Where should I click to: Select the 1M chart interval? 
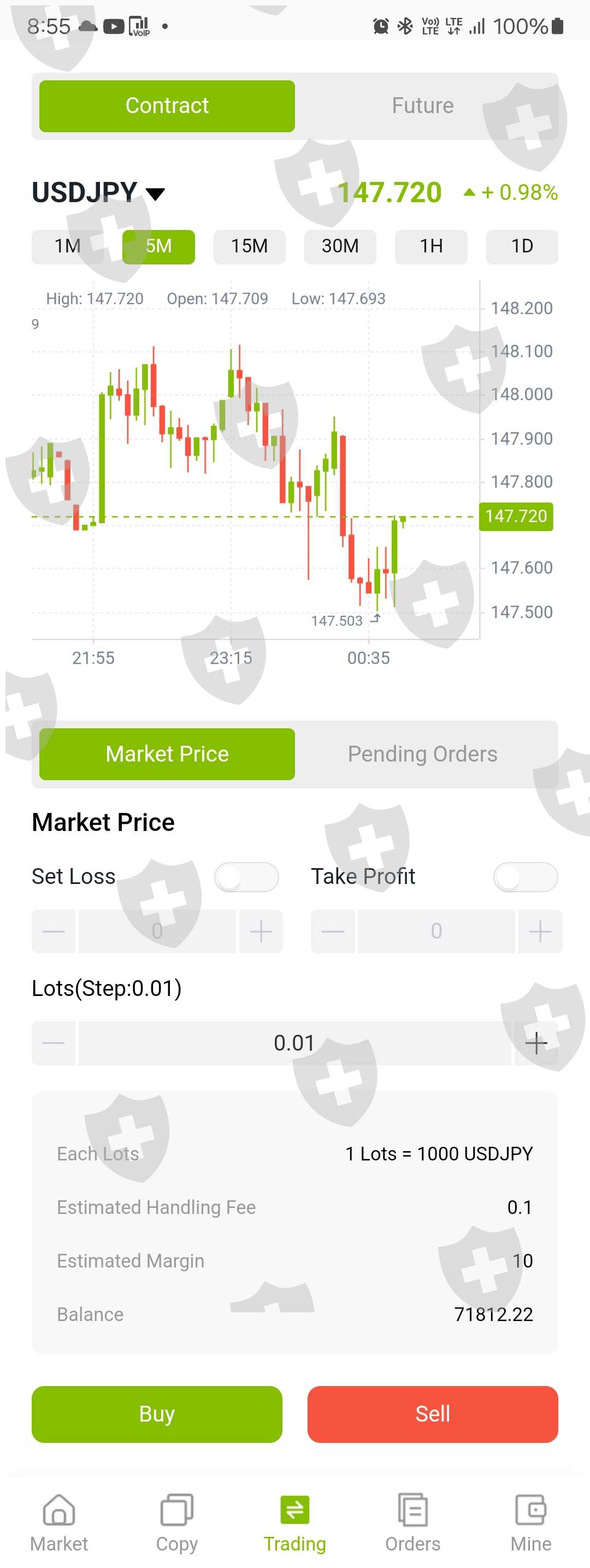[68, 246]
